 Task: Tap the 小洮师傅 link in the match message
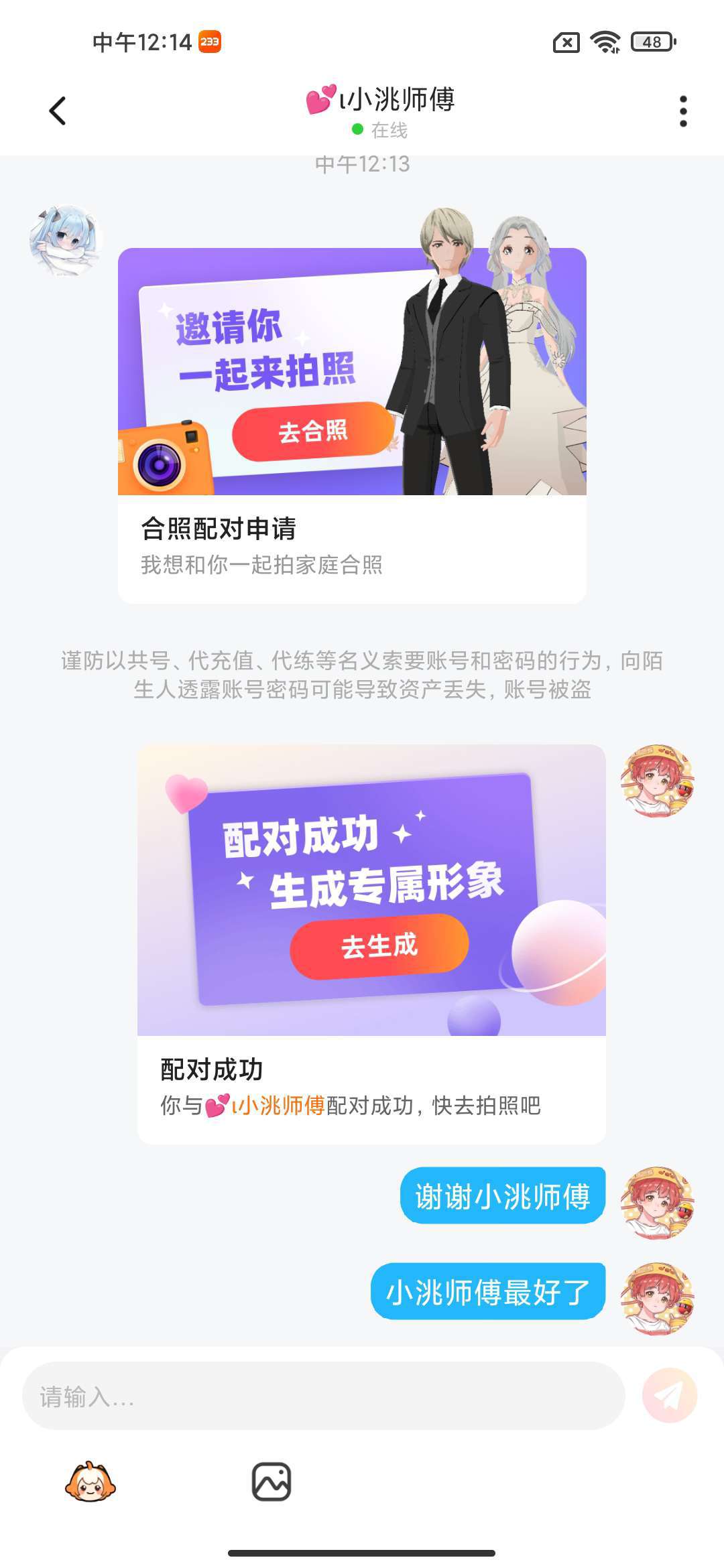coord(278,1106)
